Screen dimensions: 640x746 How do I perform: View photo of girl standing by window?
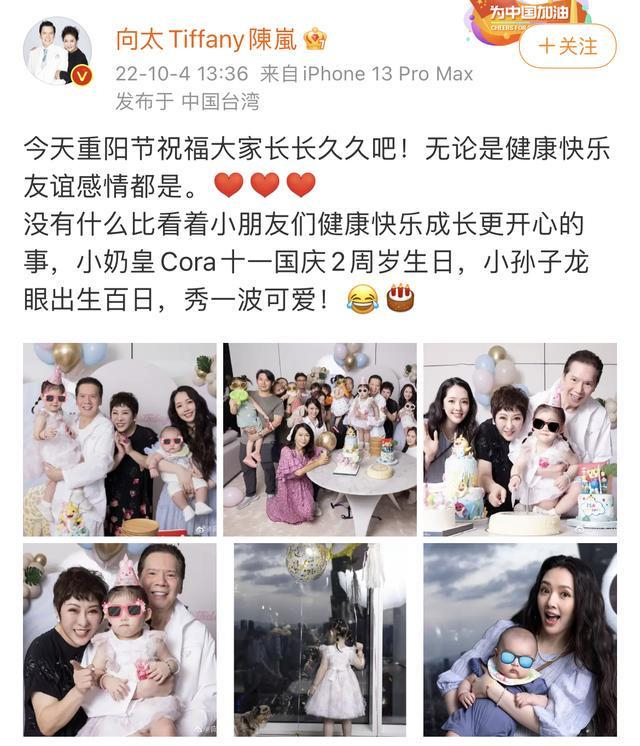320,639
